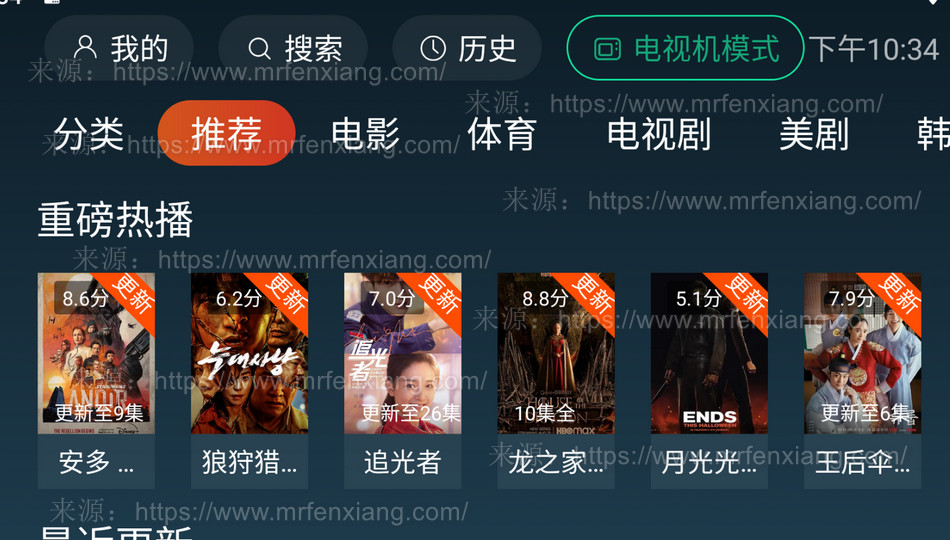Open the 体育 tab
950x540 pixels.
click(x=502, y=133)
